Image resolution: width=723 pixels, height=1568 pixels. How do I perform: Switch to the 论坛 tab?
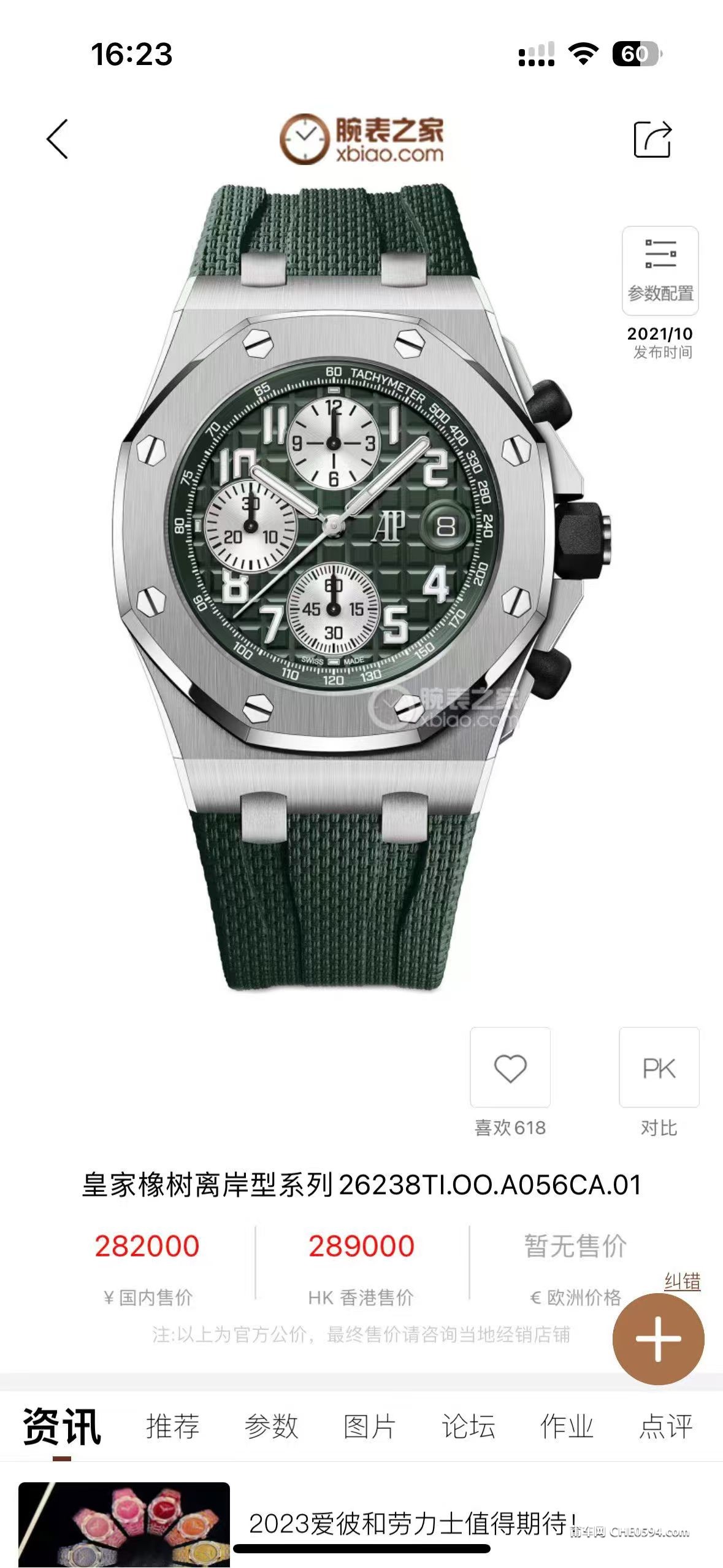tap(469, 1426)
